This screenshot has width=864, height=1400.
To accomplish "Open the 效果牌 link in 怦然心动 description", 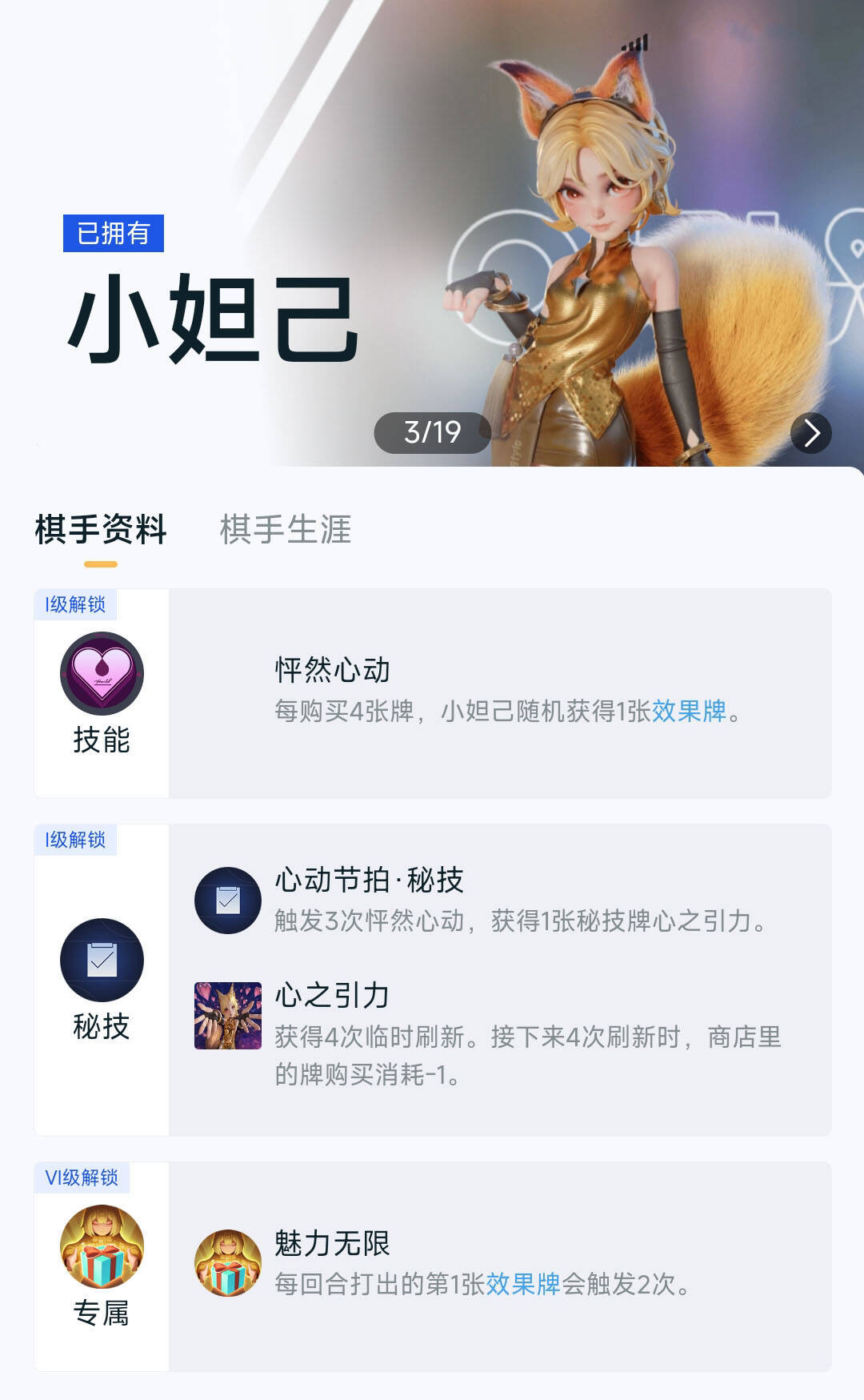I will [689, 711].
